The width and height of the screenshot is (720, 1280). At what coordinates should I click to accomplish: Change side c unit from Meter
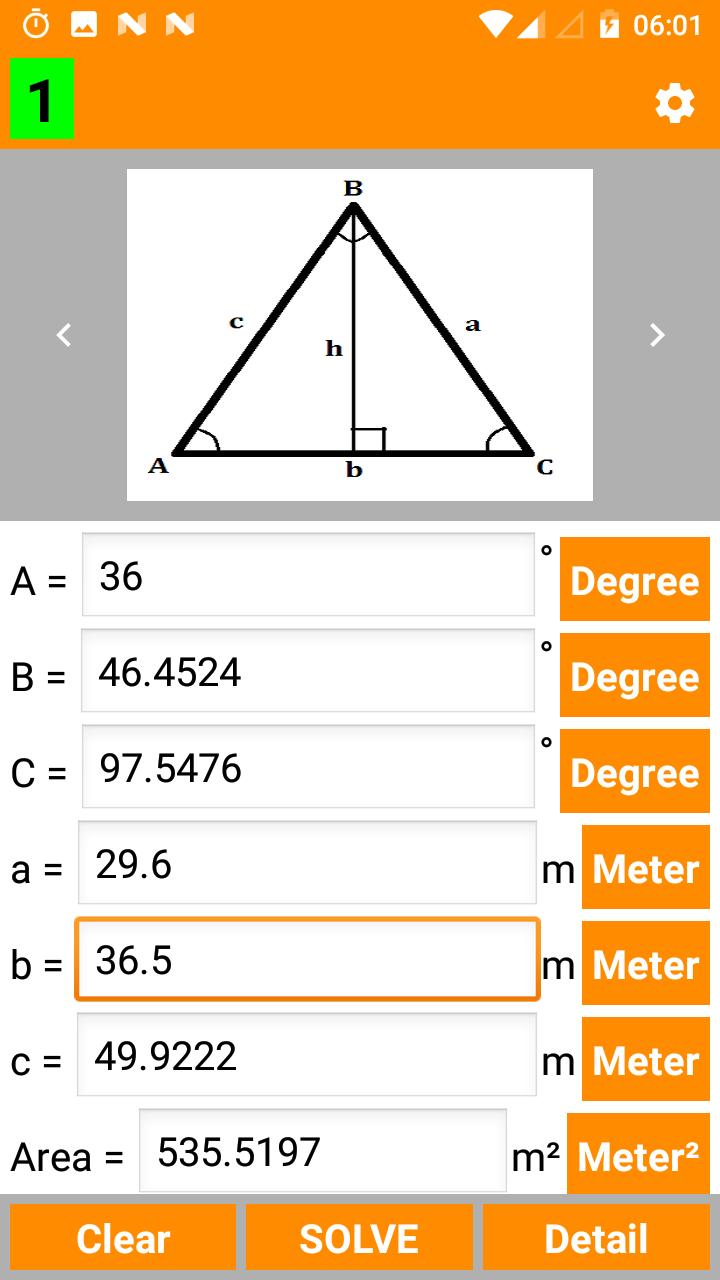pos(646,1059)
